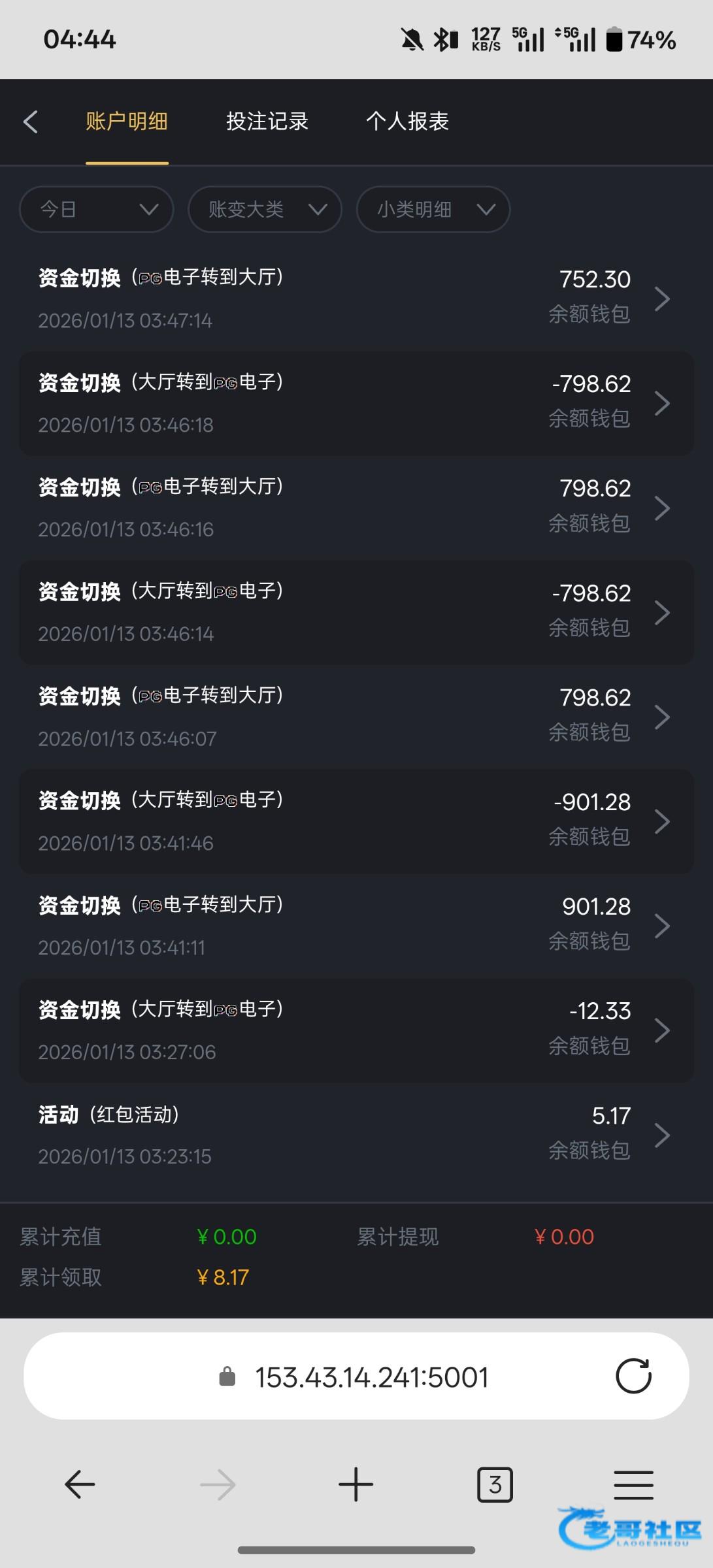Open the -12.33 record at 03:27:06
Viewport: 713px width, 1568px height.
coord(356,1031)
